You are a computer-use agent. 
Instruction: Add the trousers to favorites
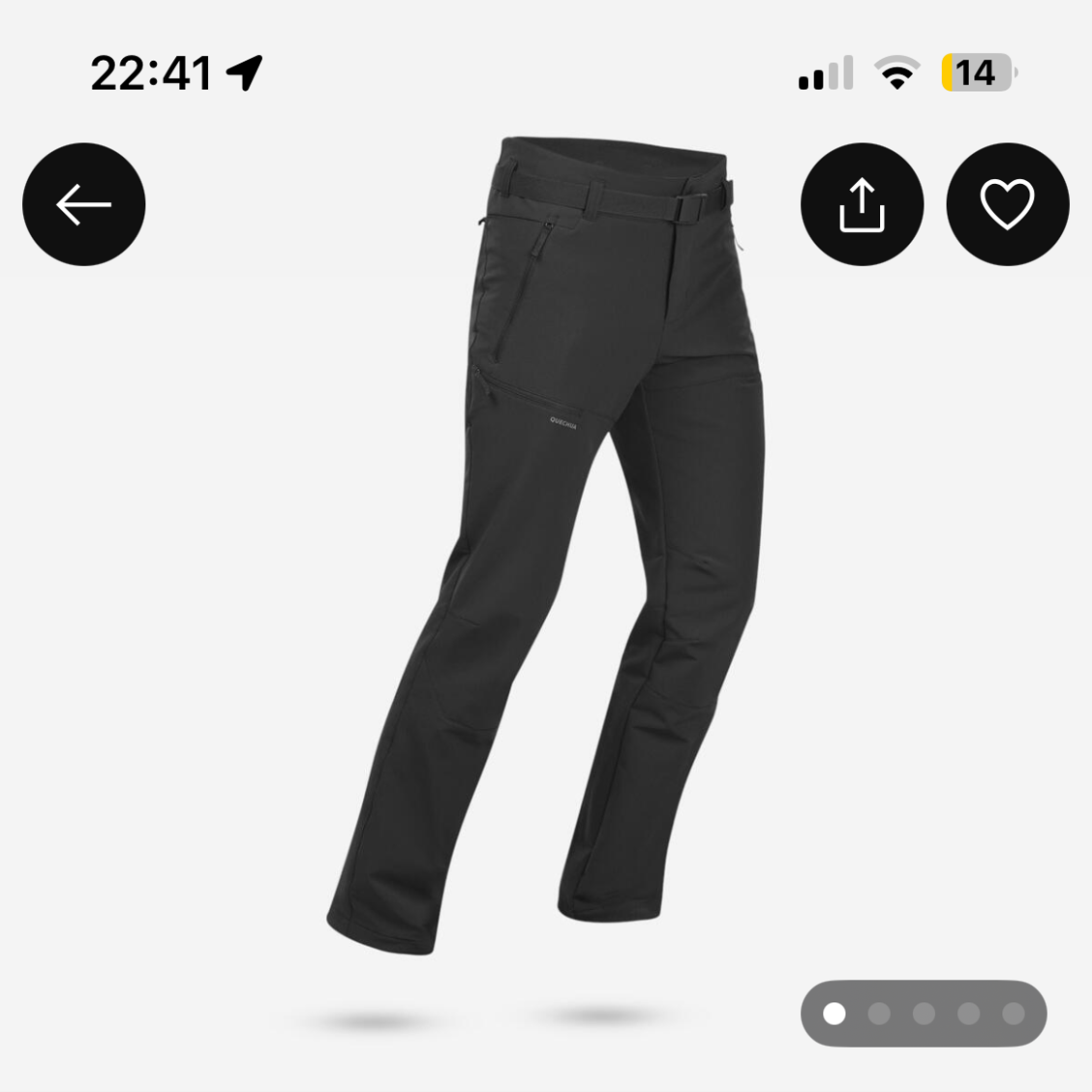point(1007,204)
